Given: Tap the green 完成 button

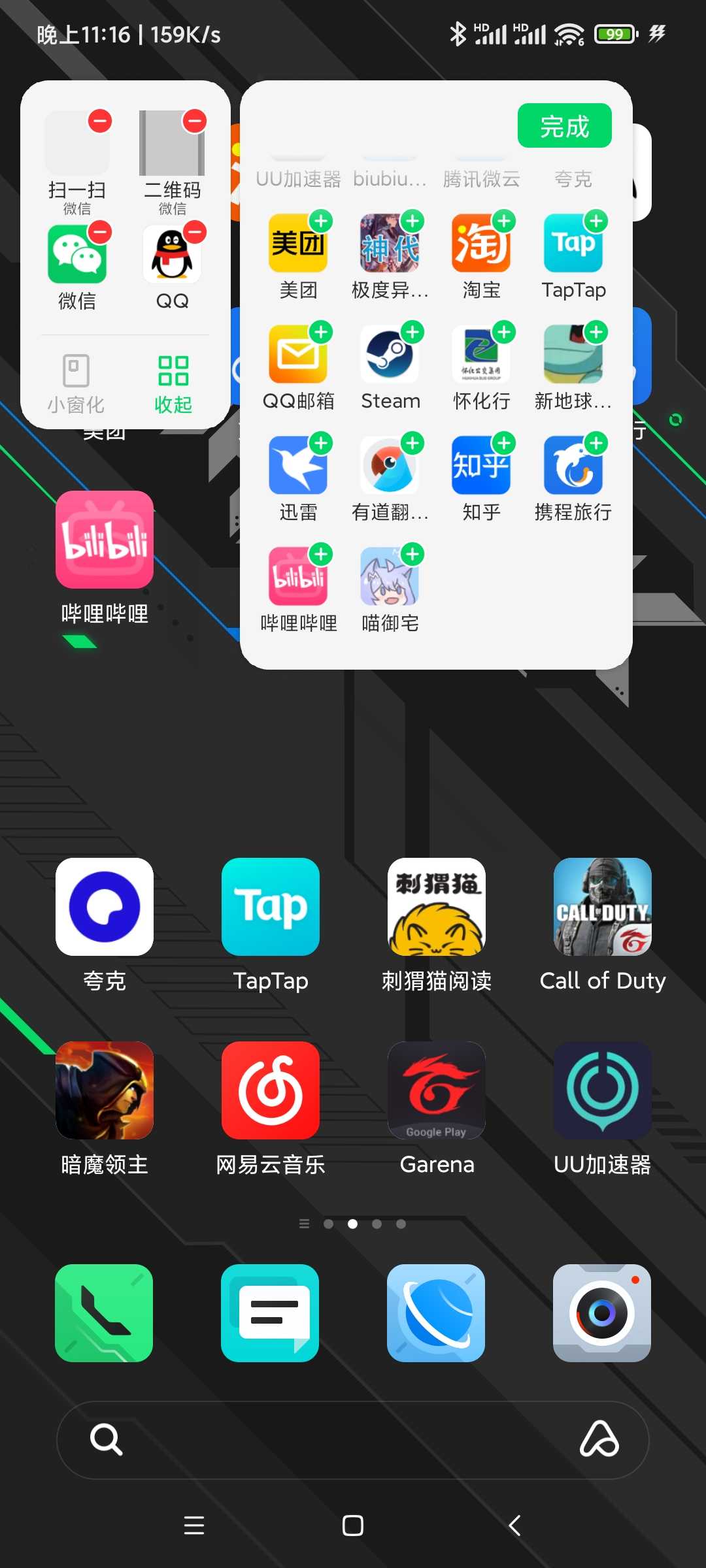Looking at the screenshot, I should 565,125.
